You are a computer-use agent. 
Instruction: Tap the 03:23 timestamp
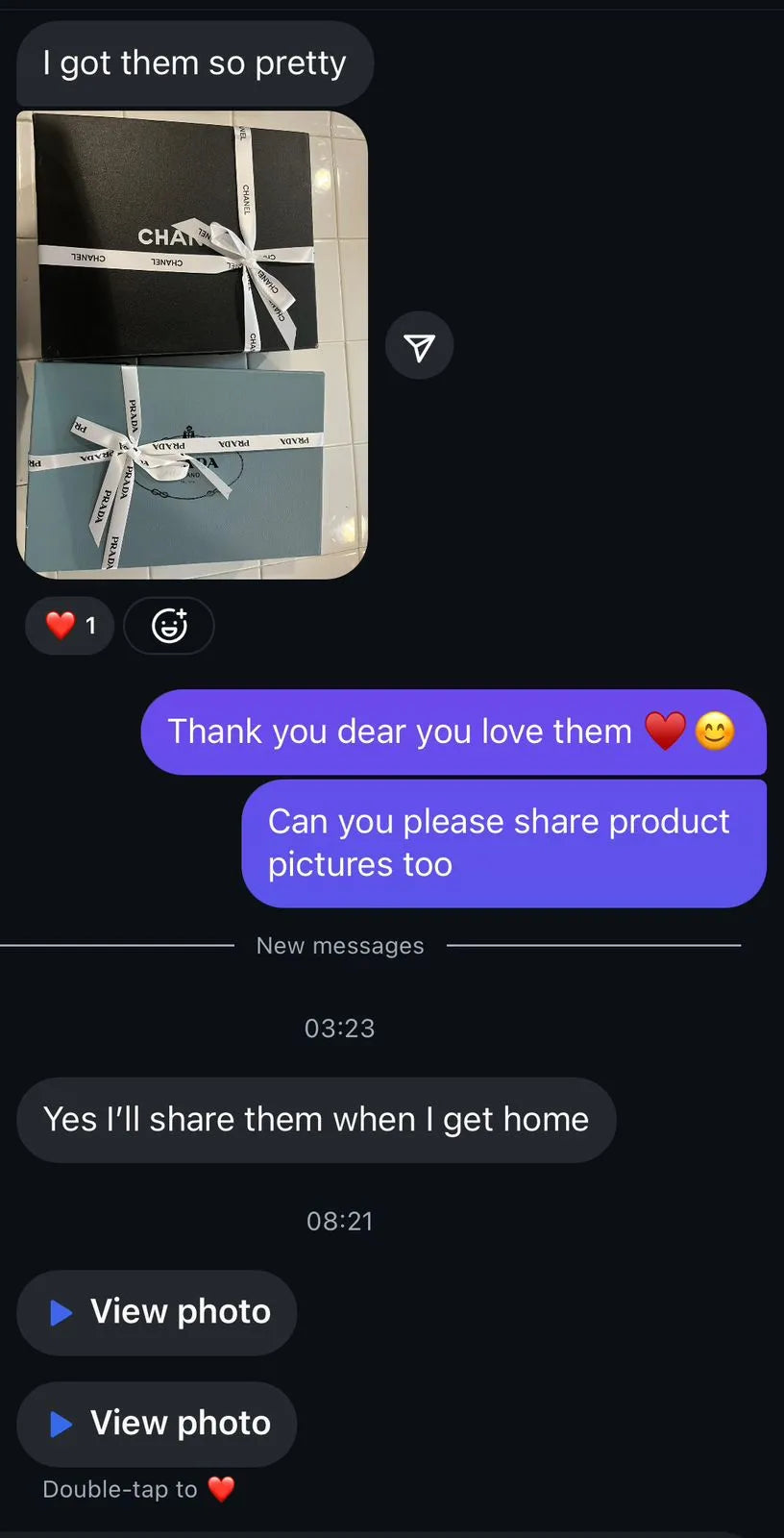click(x=339, y=1028)
